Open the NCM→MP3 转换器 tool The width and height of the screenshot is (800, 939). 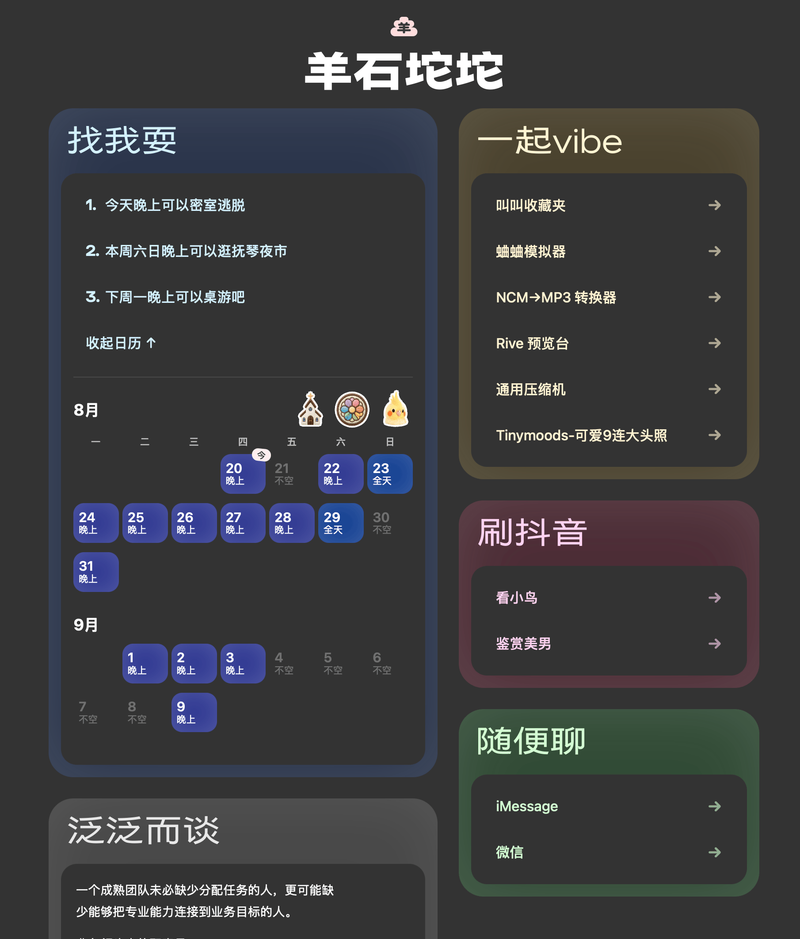[x=608, y=297]
